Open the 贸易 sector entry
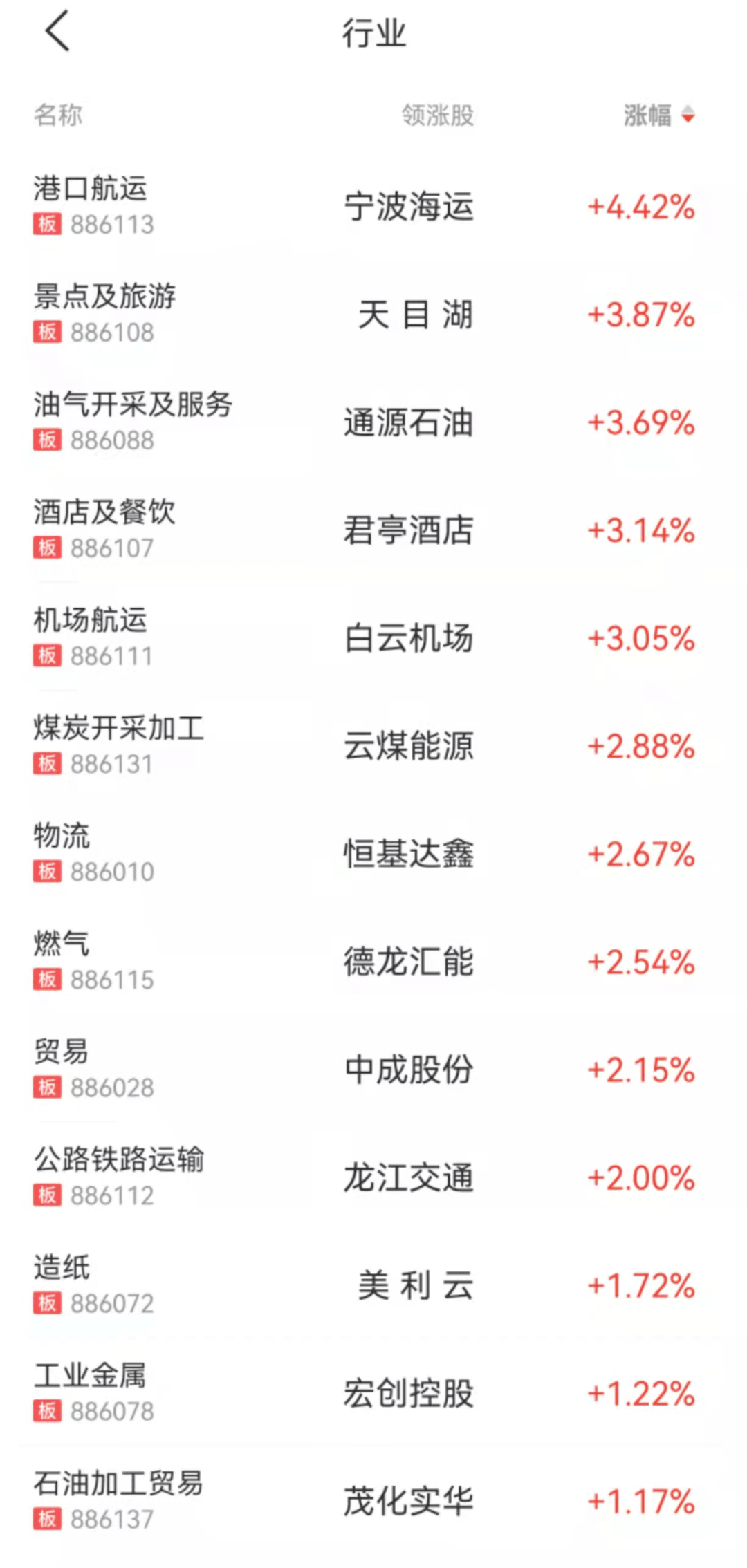Screen dimensions: 747x1568 (373, 1069)
